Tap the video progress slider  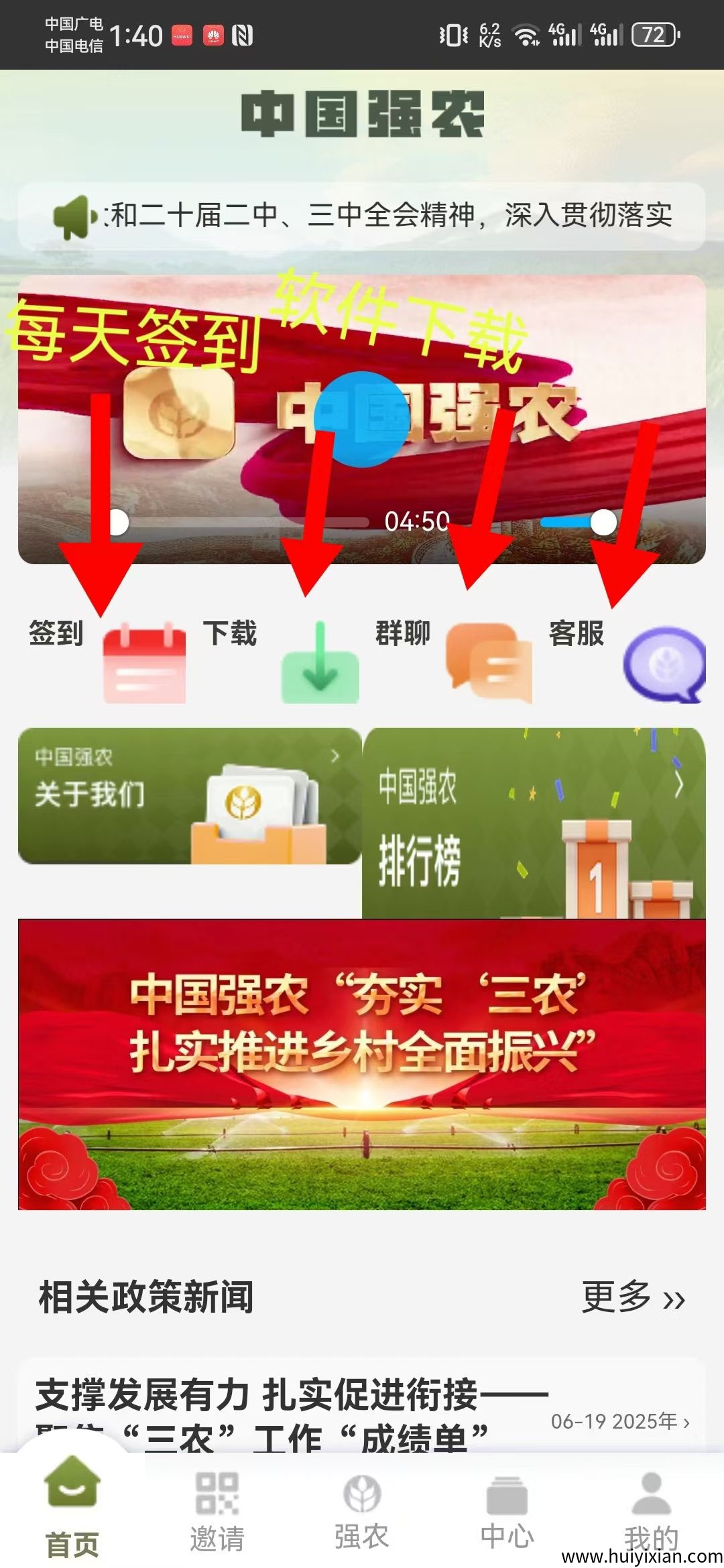pyautogui.click(x=241, y=523)
